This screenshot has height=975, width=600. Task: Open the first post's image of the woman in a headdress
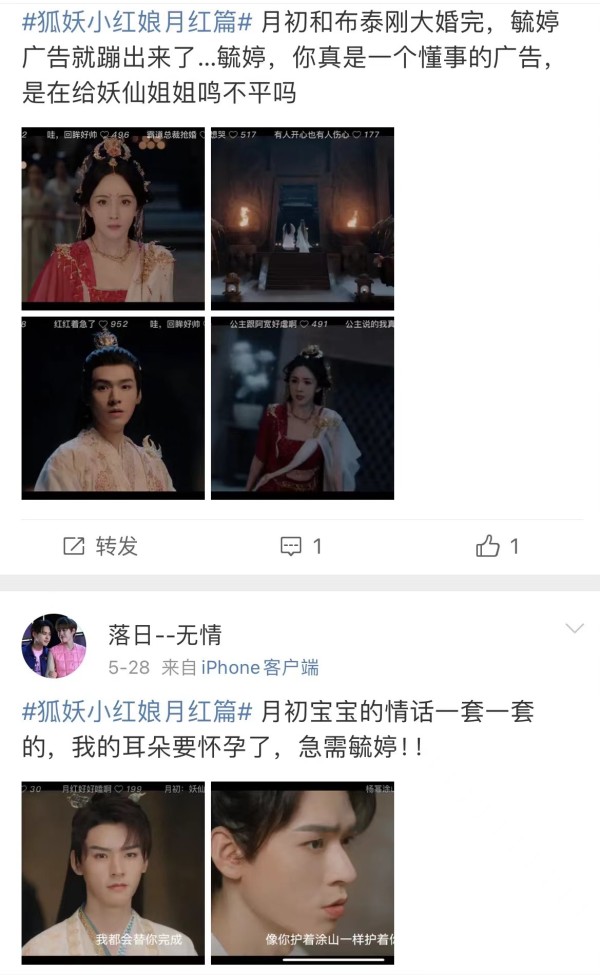tap(113, 218)
